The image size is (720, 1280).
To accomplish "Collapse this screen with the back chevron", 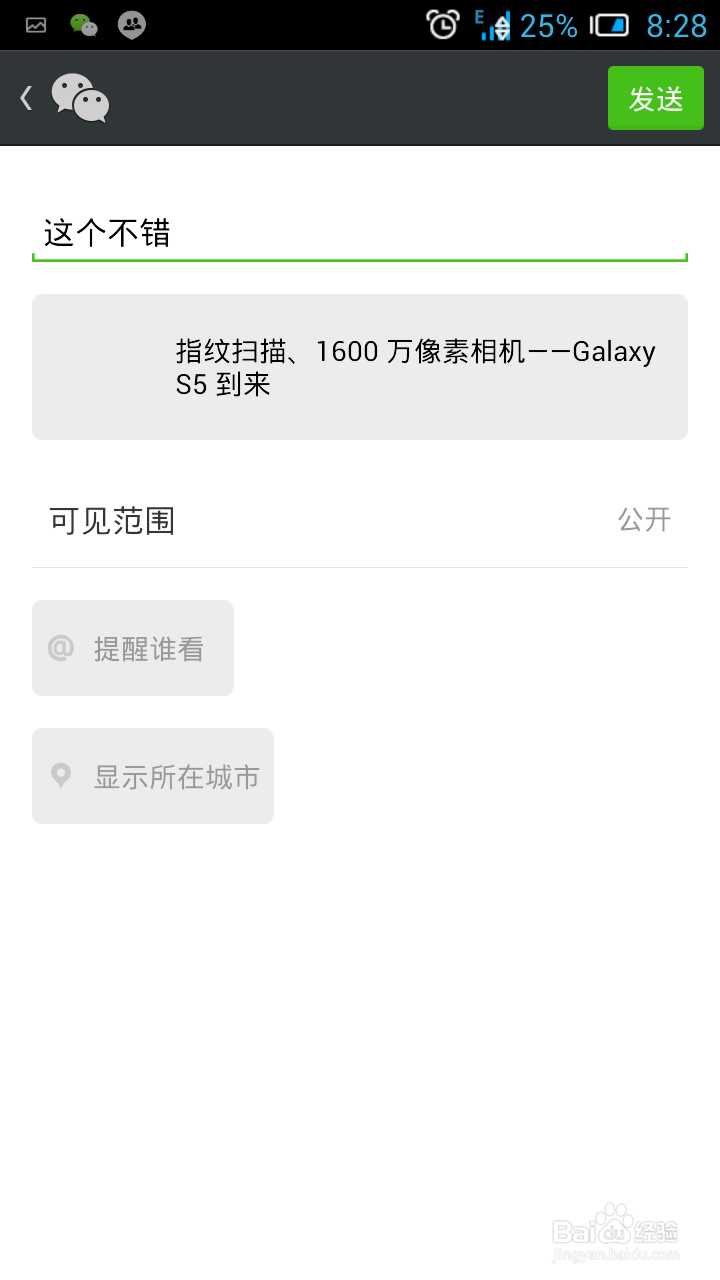I will pyautogui.click(x=25, y=98).
